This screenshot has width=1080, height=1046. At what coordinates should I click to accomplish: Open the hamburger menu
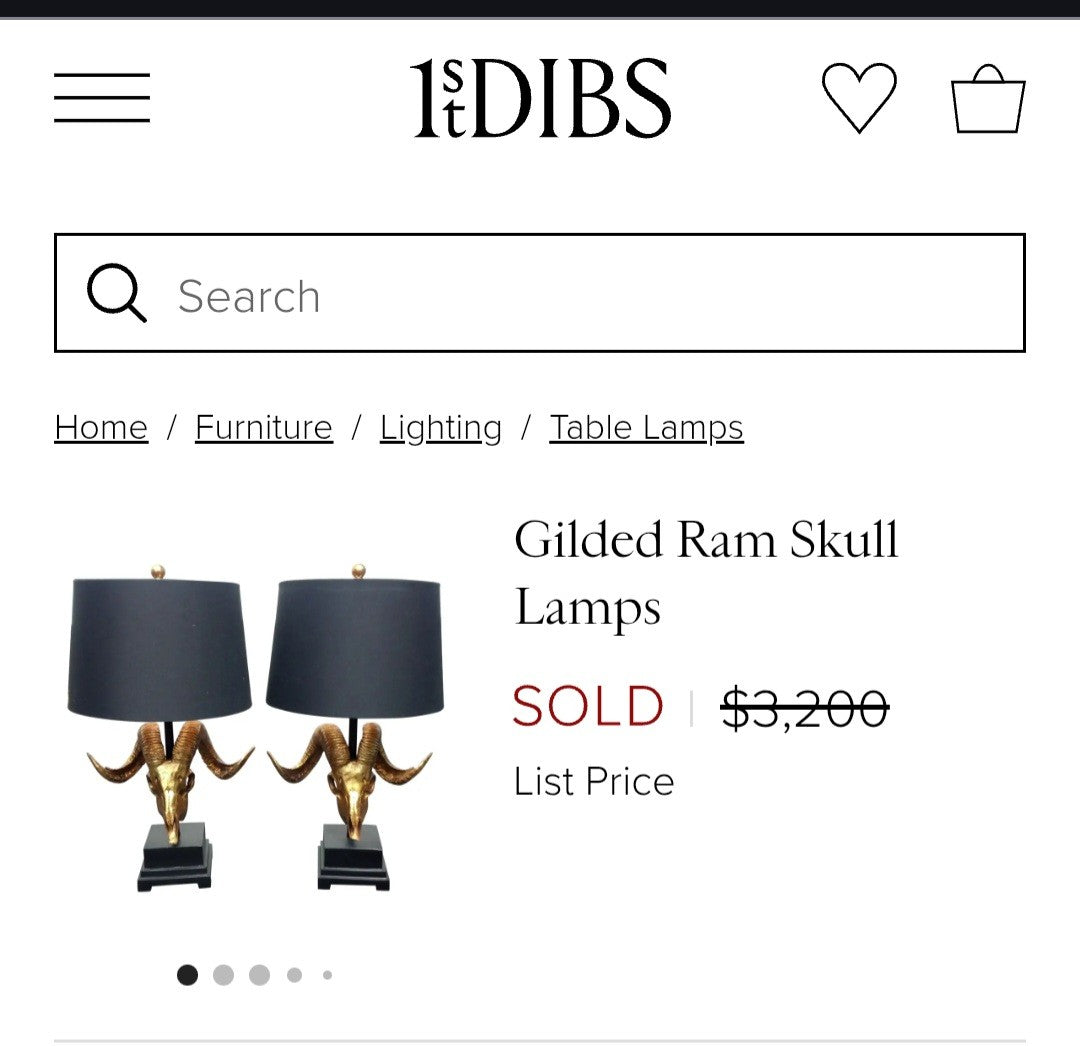point(102,98)
